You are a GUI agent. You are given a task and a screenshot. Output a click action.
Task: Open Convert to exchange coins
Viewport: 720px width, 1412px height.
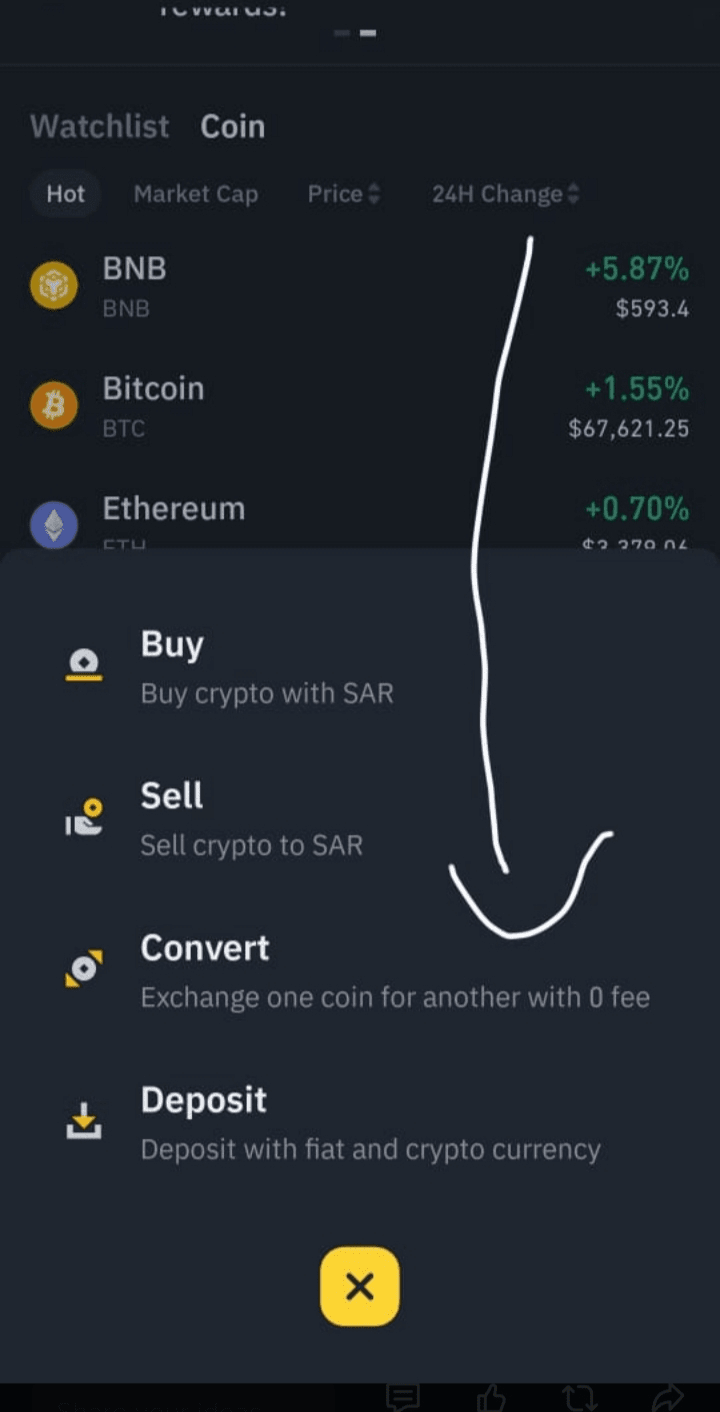pyautogui.click(x=360, y=970)
